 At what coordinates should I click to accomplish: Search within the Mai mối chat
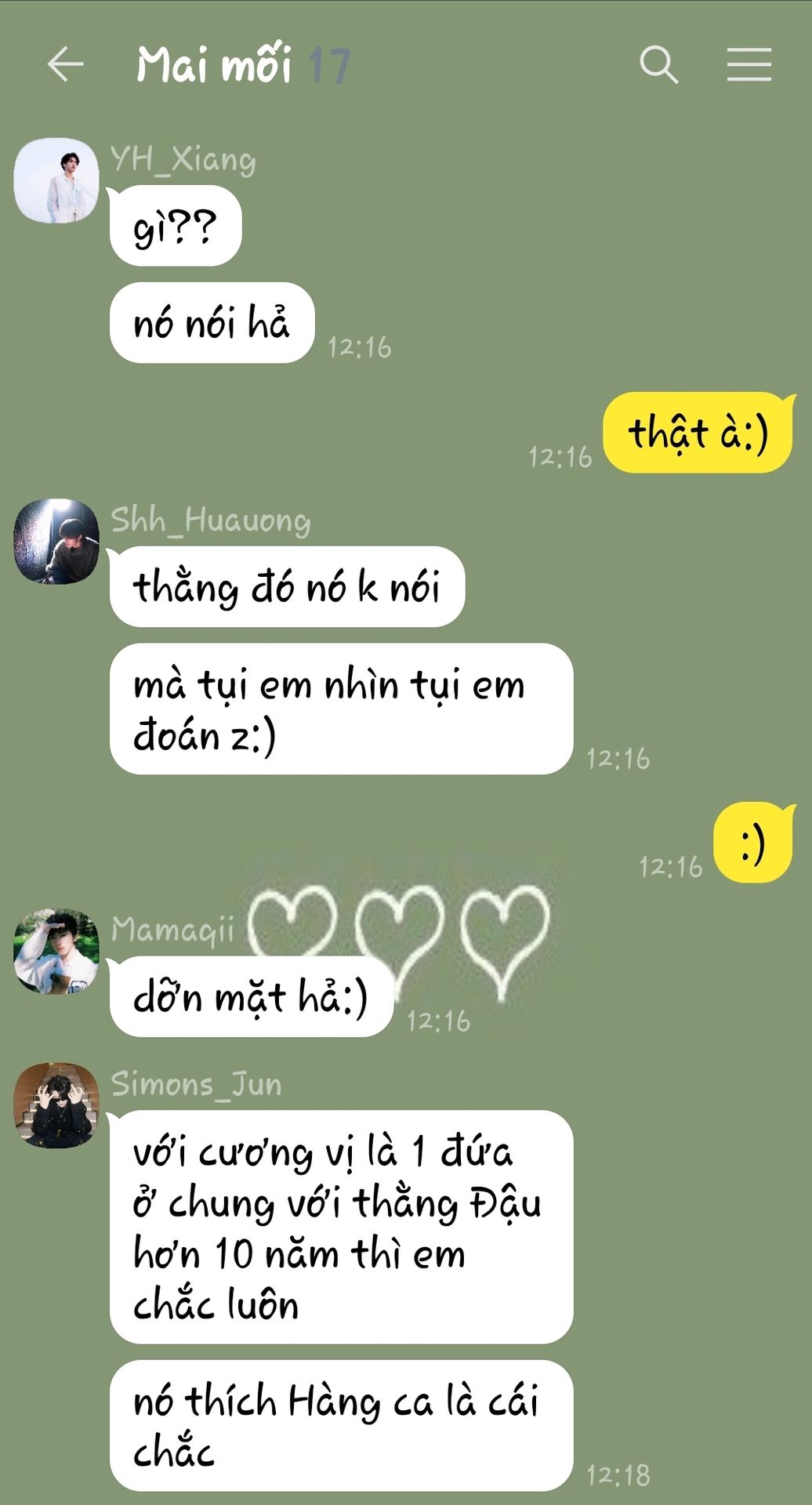pos(658,64)
